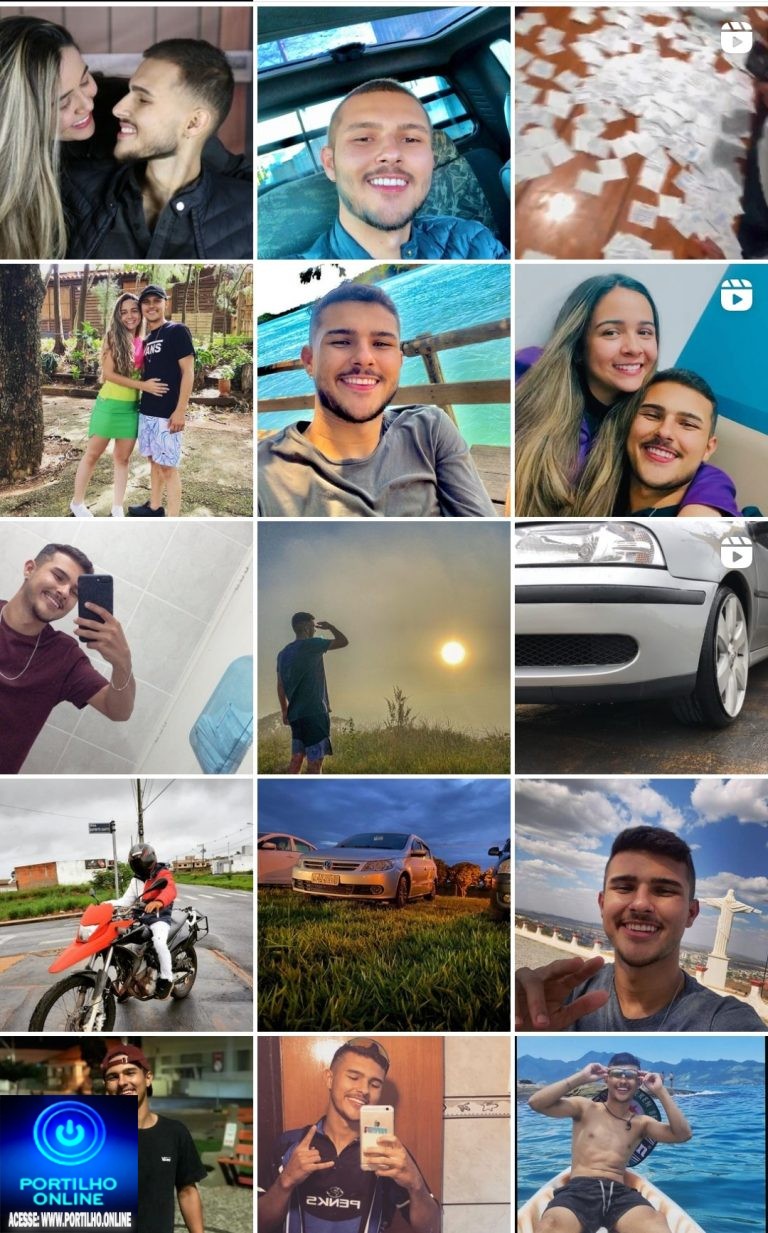Play the reel with the silver car's front
Image resolution: width=768 pixels, height=1233 pixels.
pyautogui.click(x=640, y=647)
